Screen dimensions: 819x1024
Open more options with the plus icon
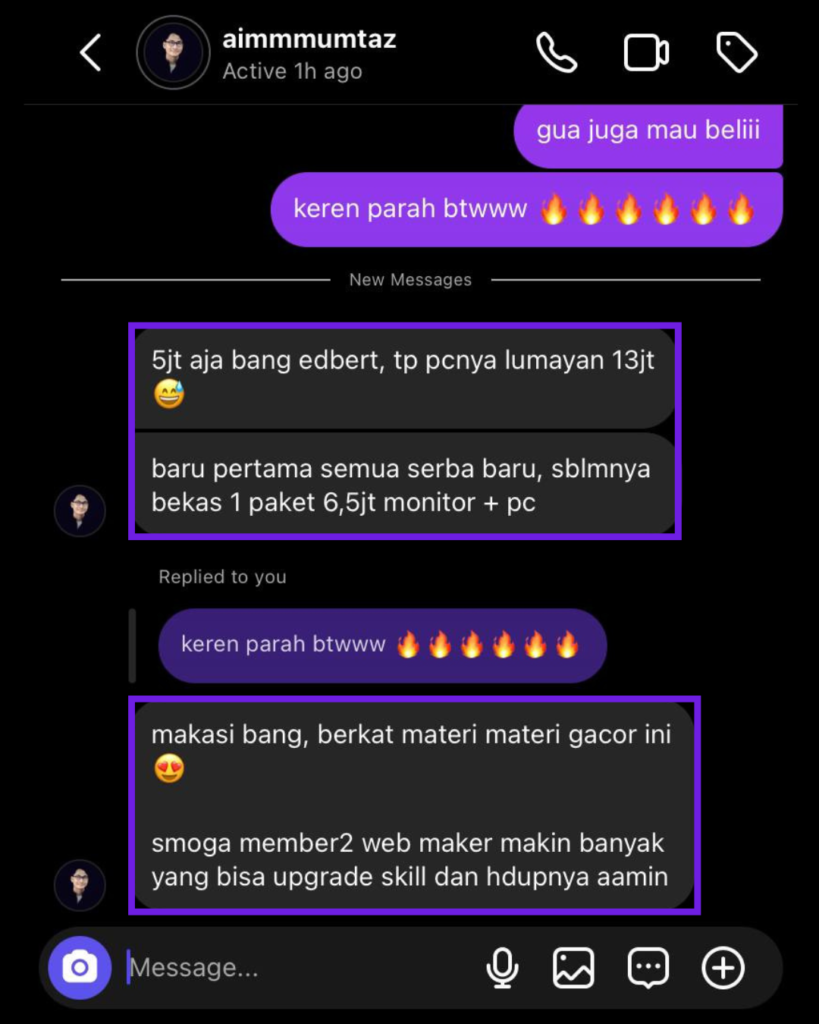coord(723,967)
